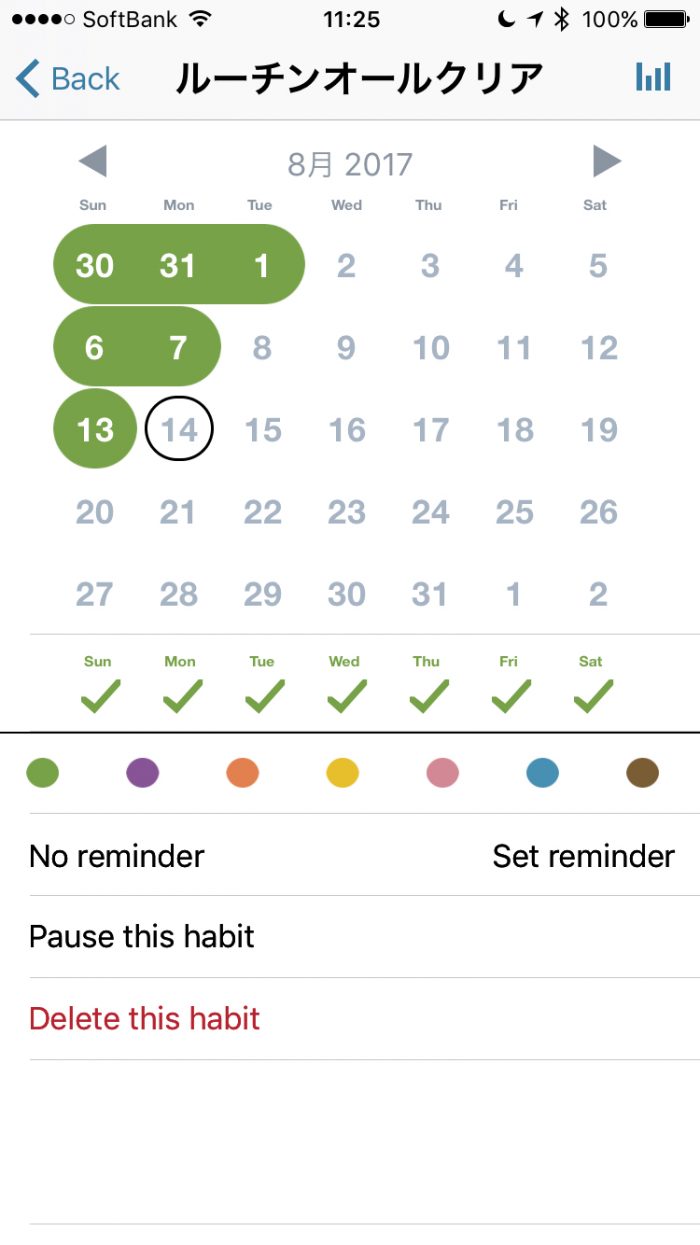The width and height of the screenshot is (700, 1245).
Task: Toggle completion for August 13
Action: (95, 430)
